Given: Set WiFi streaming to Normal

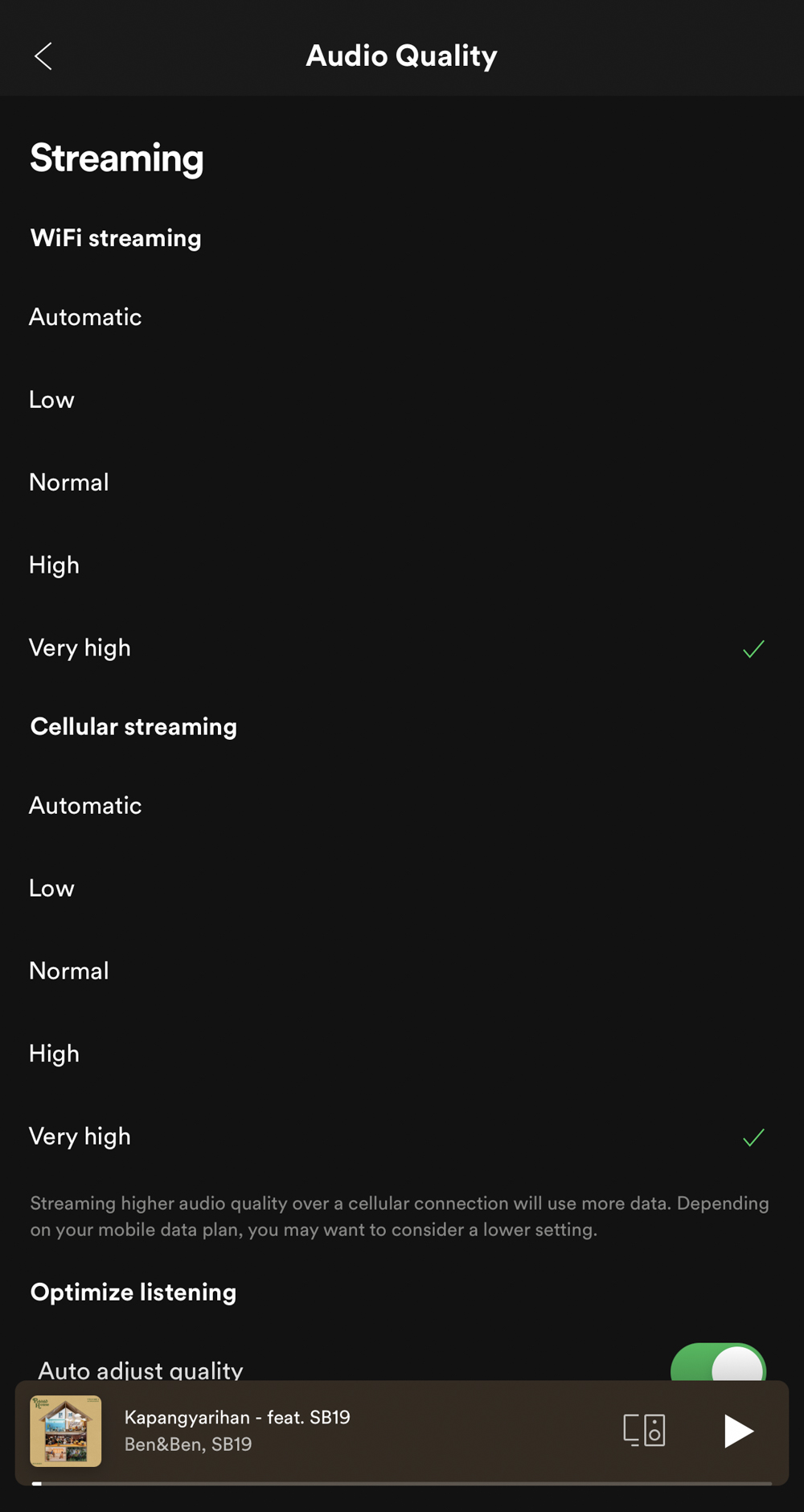Looking at the screenshot, I should (x=402, y=483).
